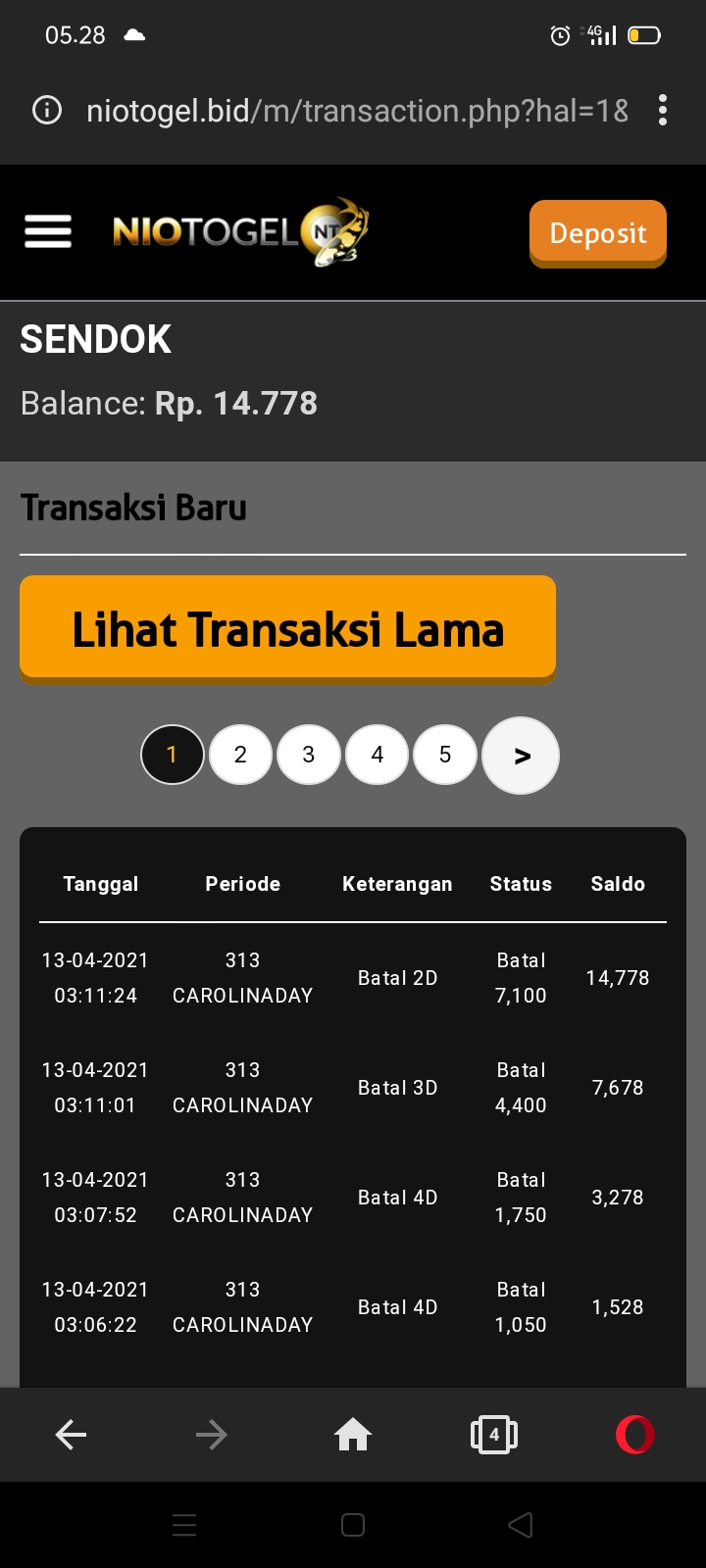Open the Opera menu icon

tap(634, 1435)
